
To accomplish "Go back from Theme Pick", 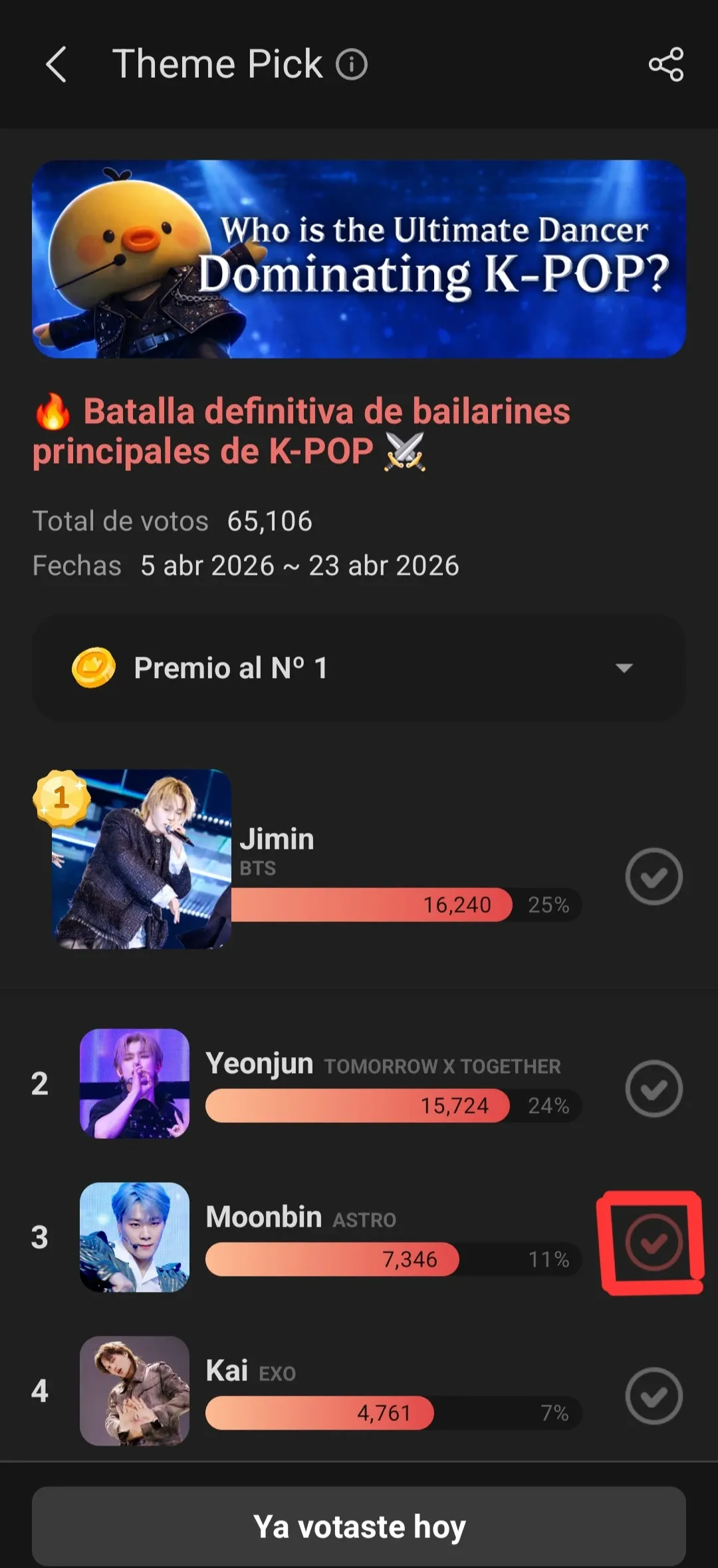I will coord(57,65).
